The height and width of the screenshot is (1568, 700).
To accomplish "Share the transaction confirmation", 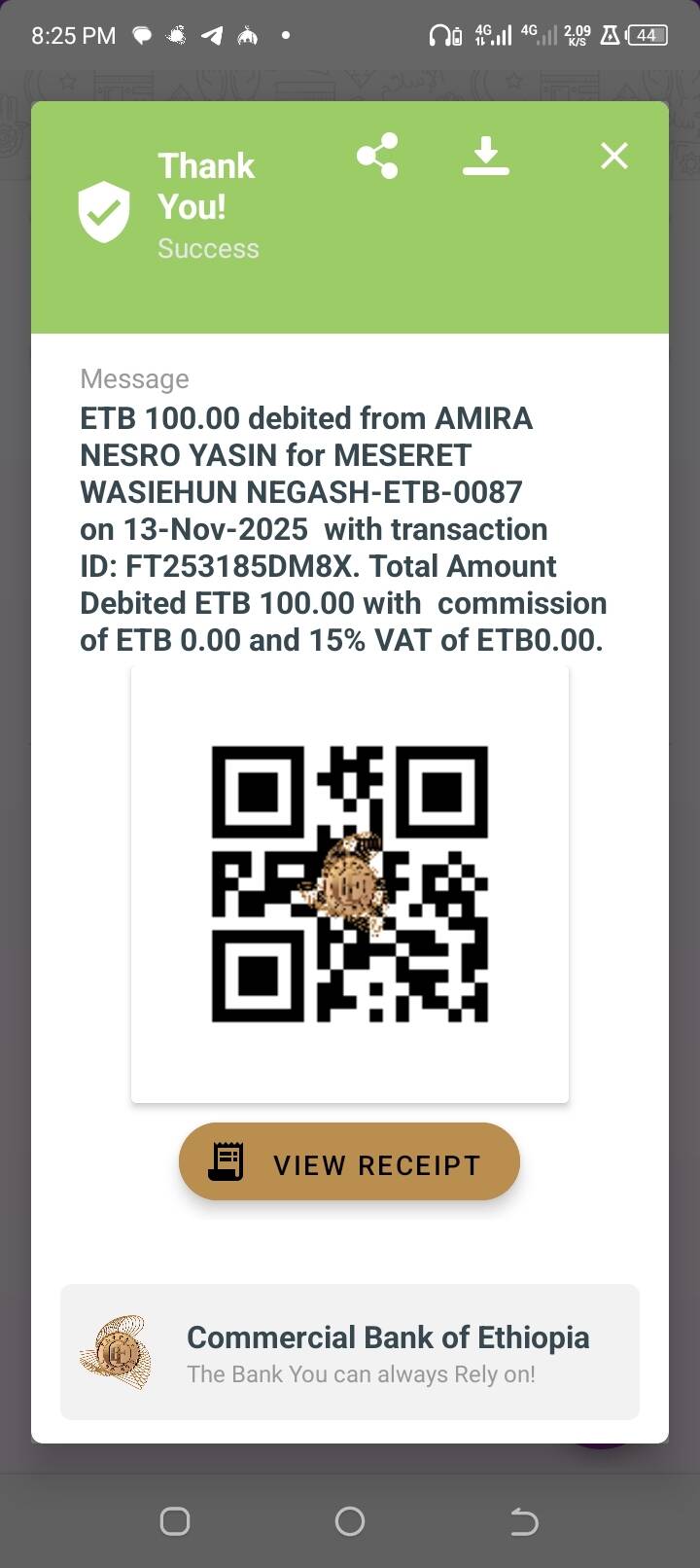I will click(377, 156).
